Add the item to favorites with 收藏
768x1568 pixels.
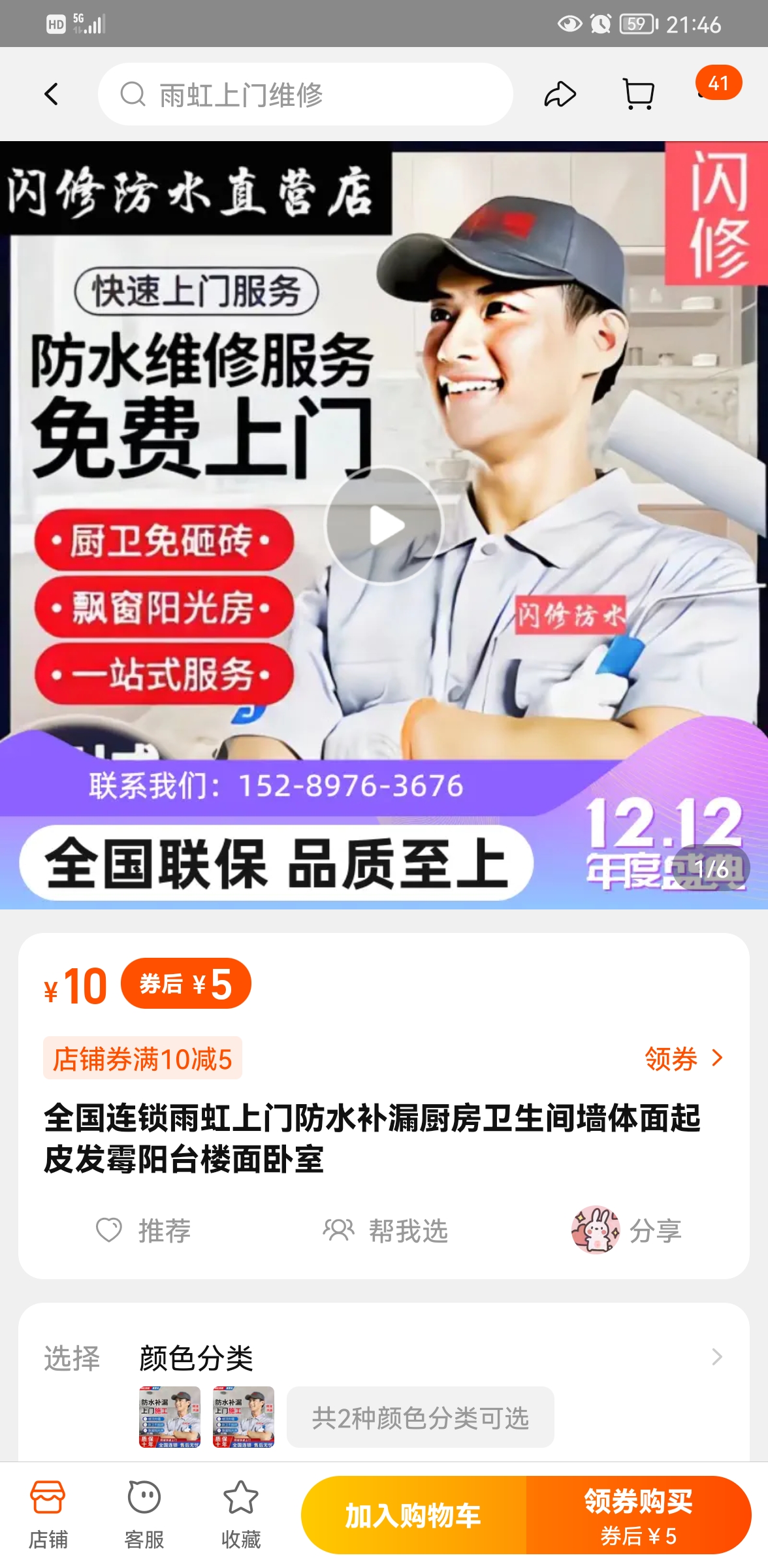pos(241,1514)
